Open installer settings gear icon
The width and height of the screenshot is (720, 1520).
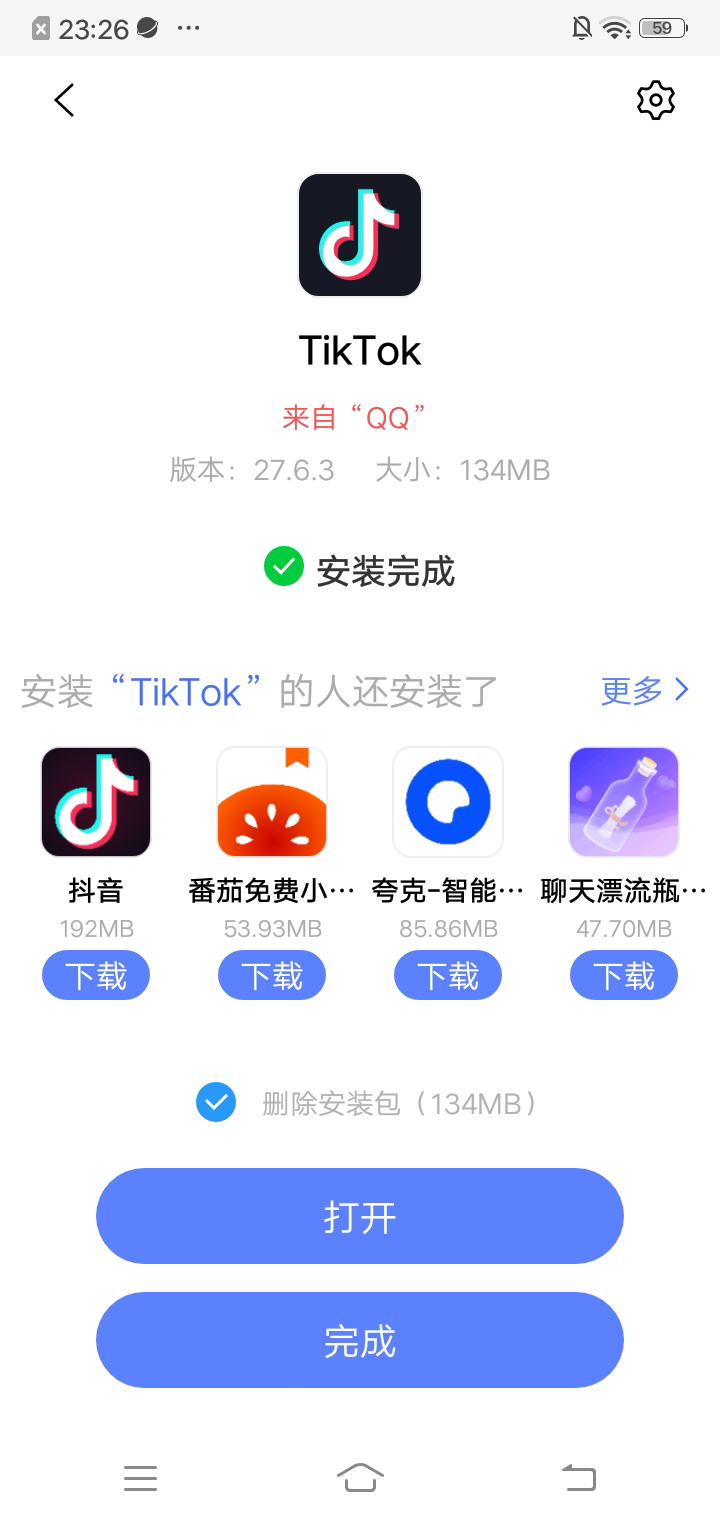coord(656,100)
